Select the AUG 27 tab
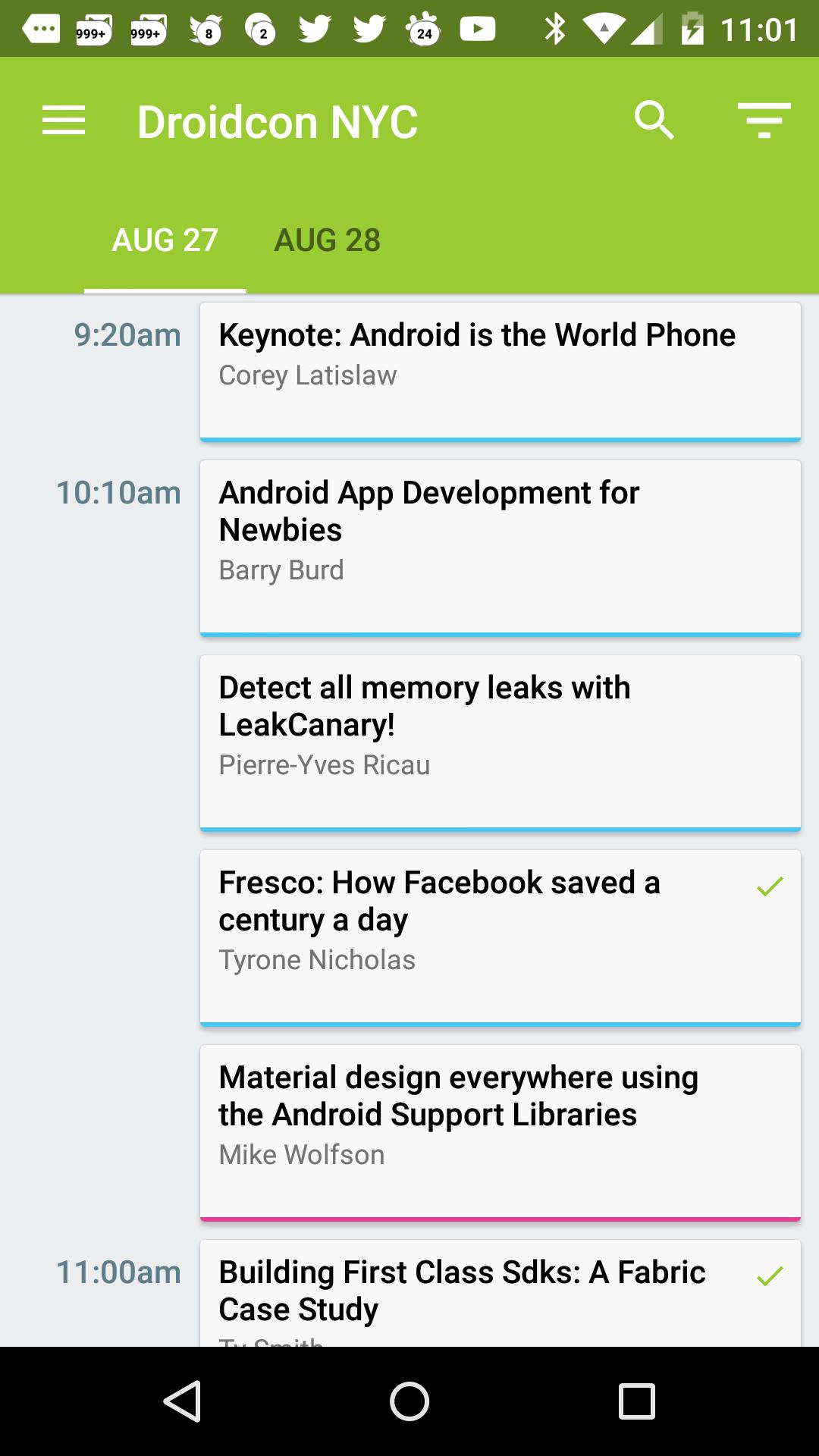 165,241
